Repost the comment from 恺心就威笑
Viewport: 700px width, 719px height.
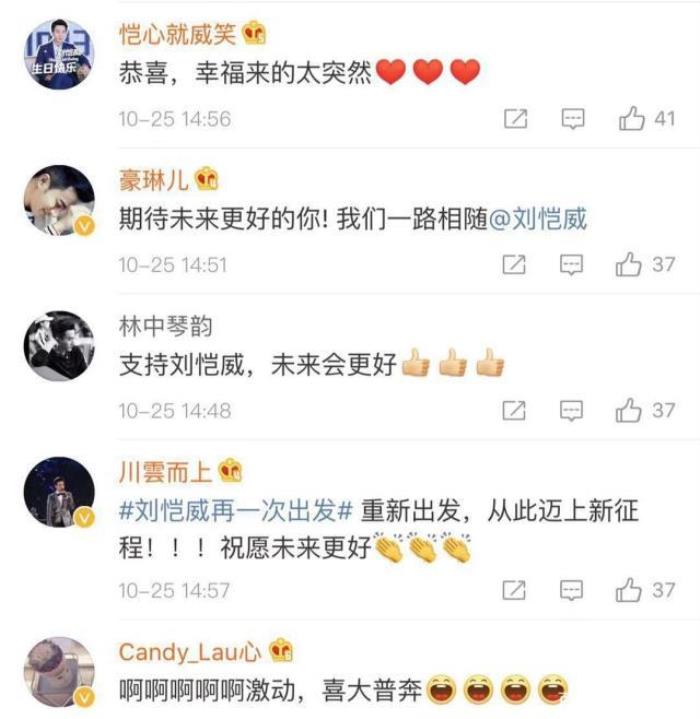pyautogui.click(x=514, y=119)
